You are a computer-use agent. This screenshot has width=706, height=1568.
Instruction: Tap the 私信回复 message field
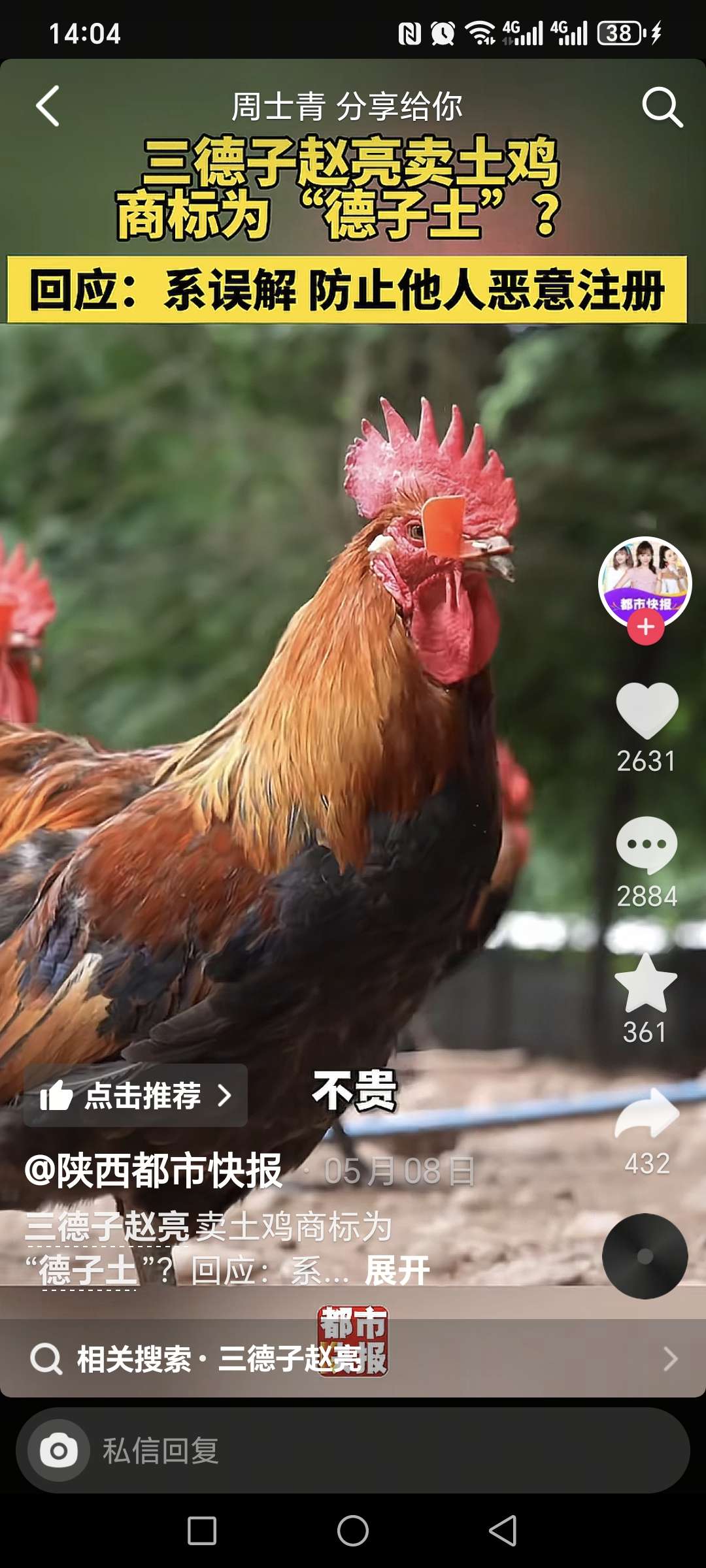coord(379,1451)
